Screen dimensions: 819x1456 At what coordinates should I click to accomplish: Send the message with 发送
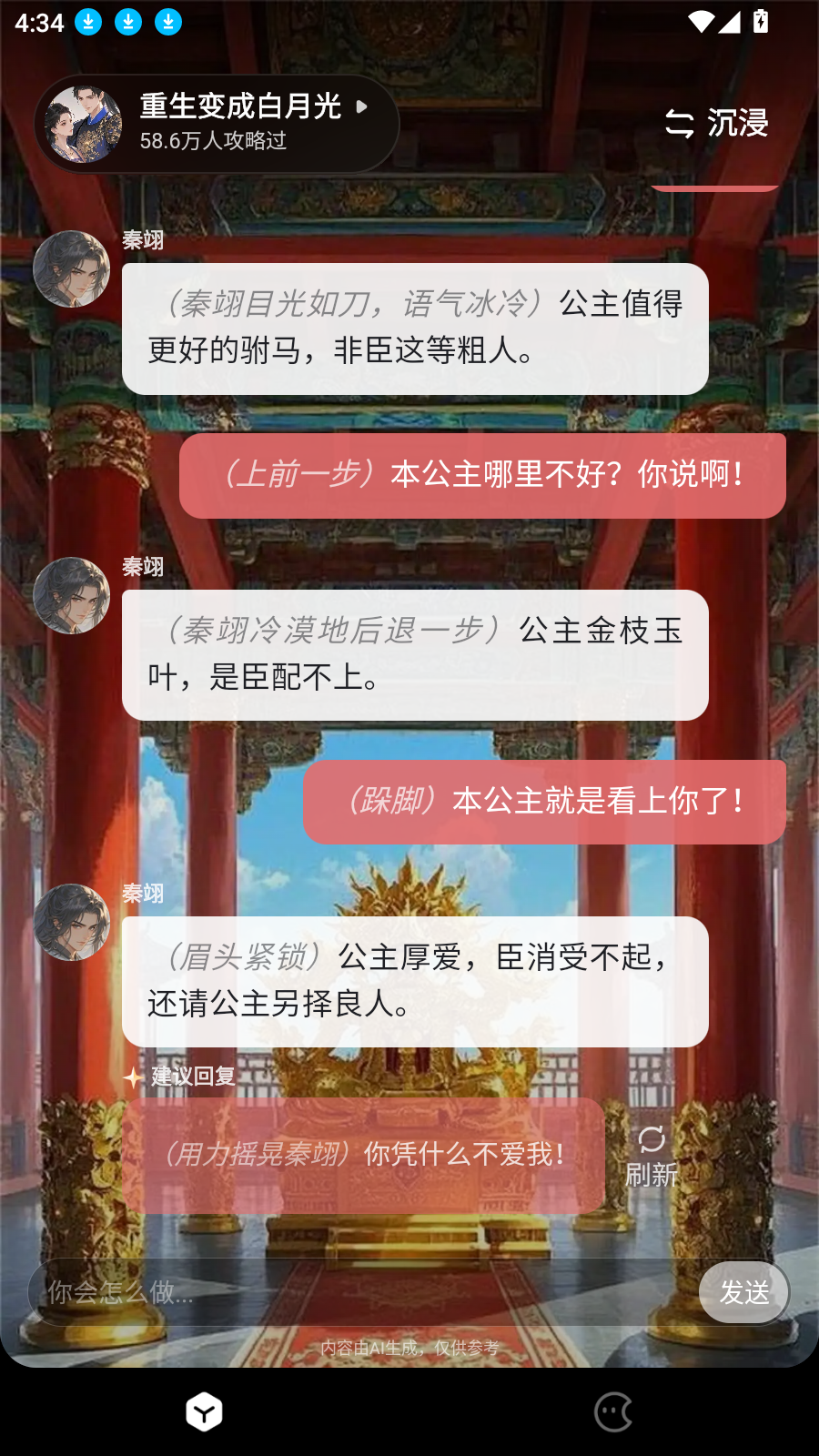(743, 1292)
